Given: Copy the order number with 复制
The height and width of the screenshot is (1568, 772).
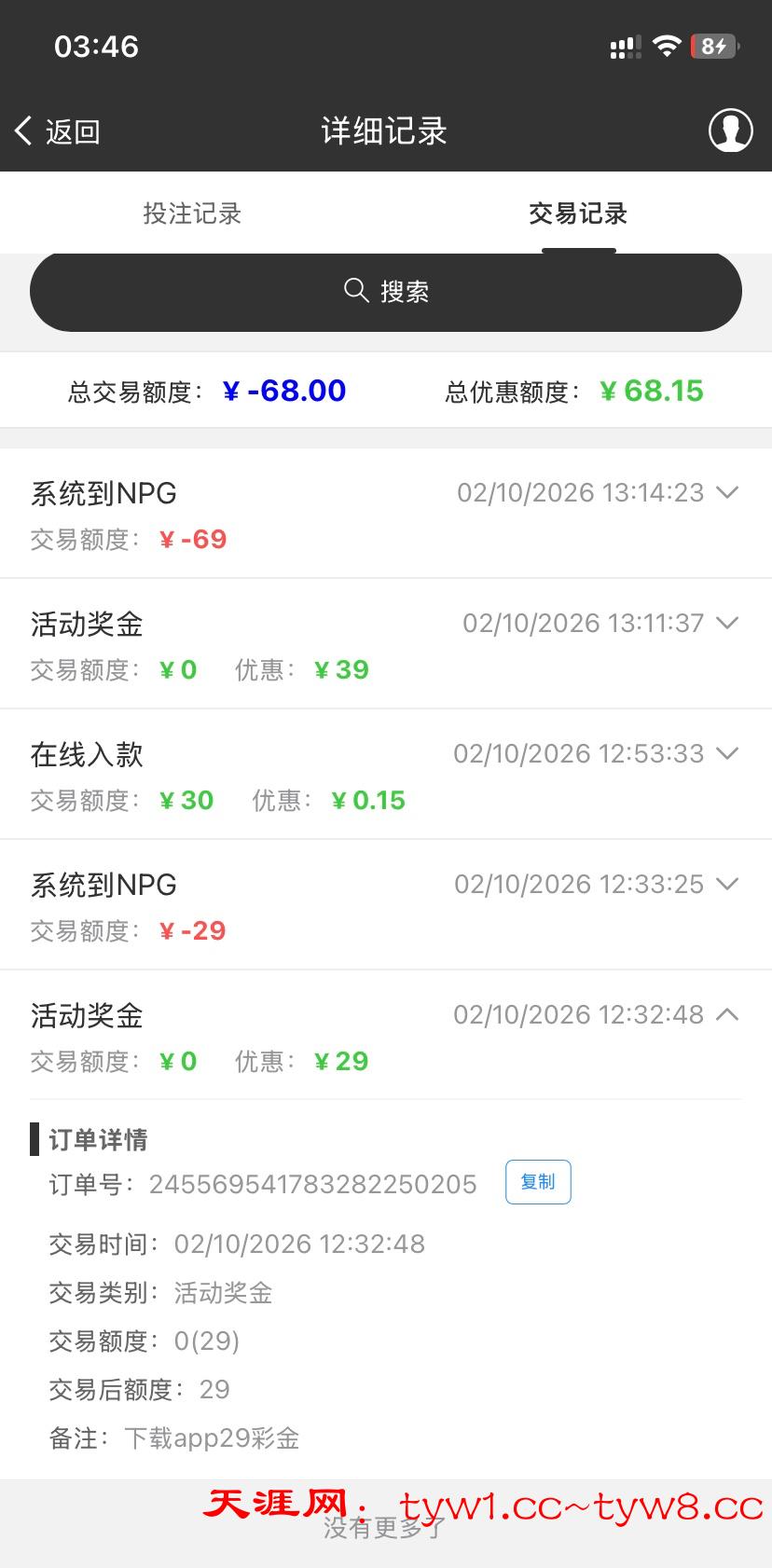Looking at the screenshot, I should coord(538,1182).
